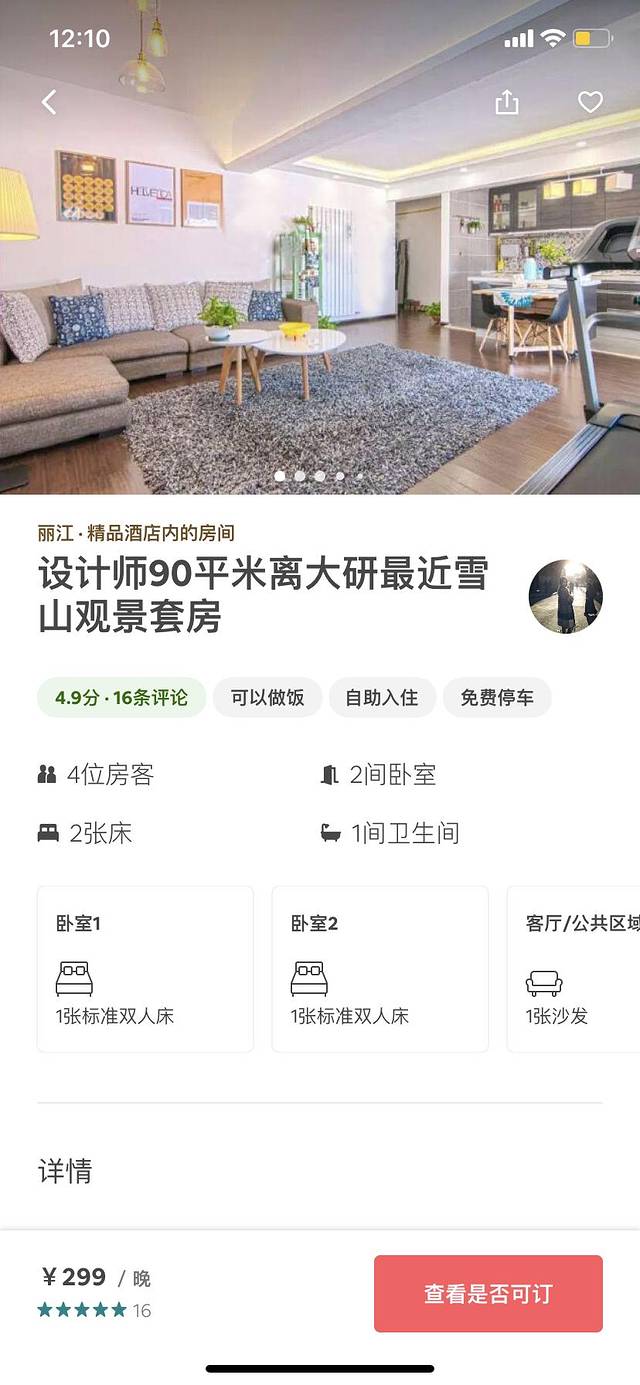Select the 自助入住 chip
This screenshot has height=1385, width=640.
[x=382, y=698]
